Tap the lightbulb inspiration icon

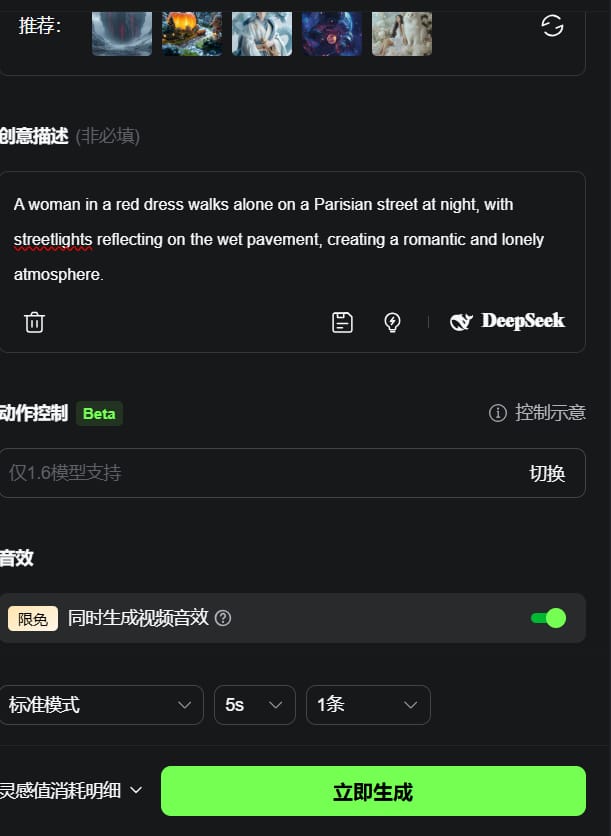[x=392, y=322]
